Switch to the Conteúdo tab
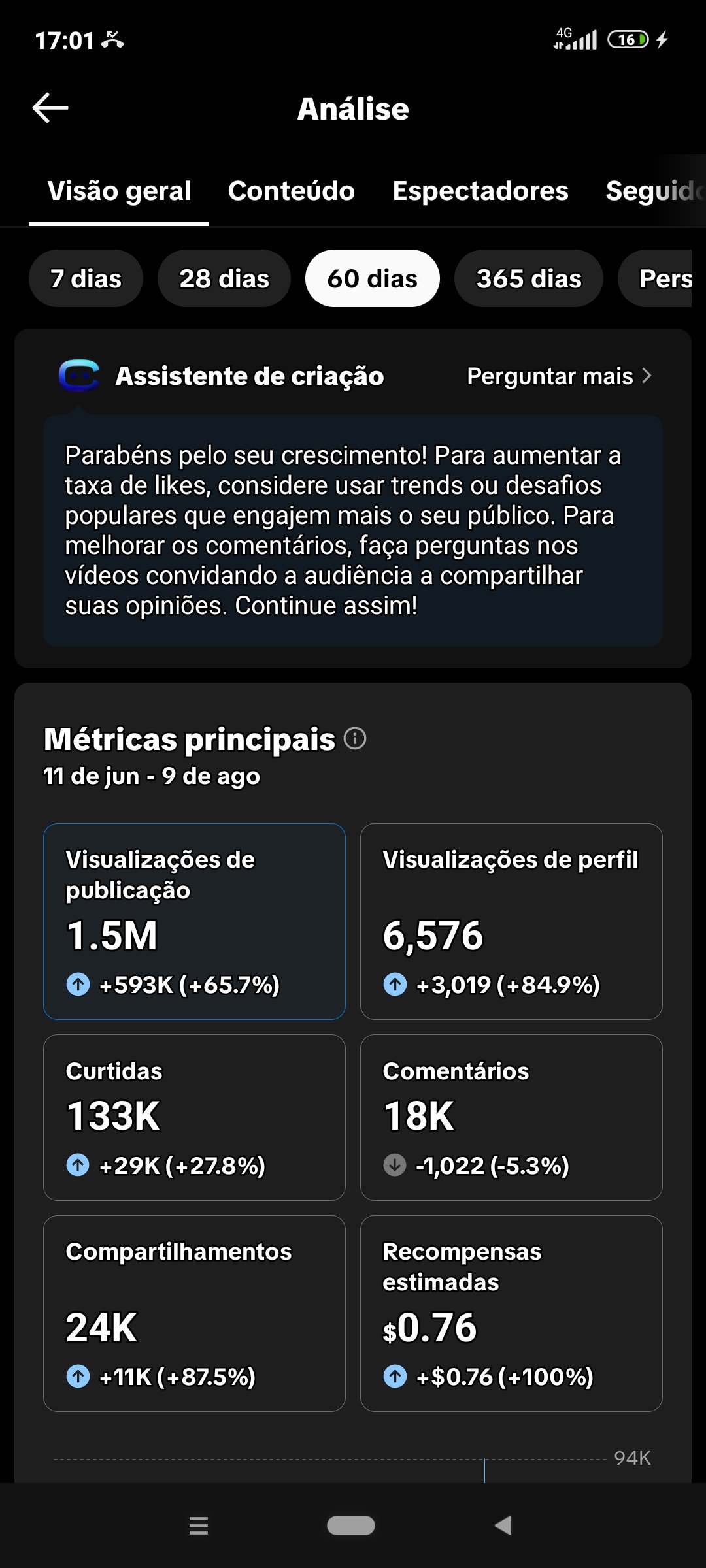The width and height of the screenshot is (706, 1568). (291, 191)
